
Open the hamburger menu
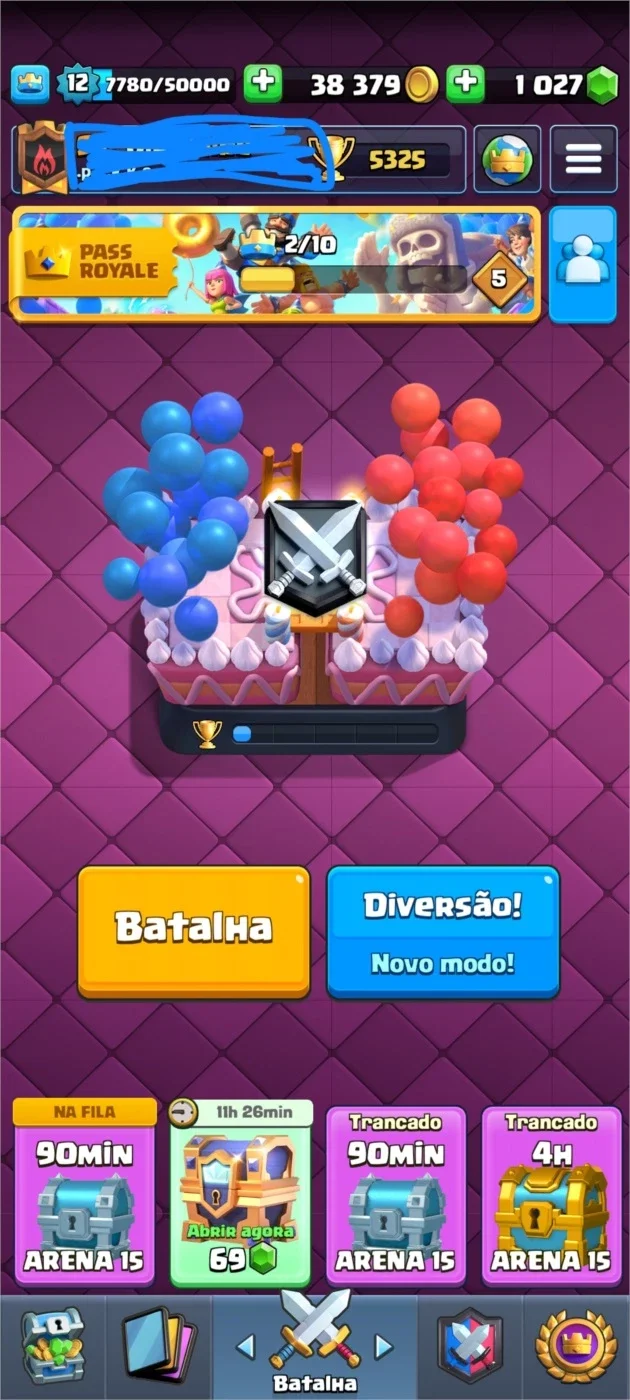583,159
